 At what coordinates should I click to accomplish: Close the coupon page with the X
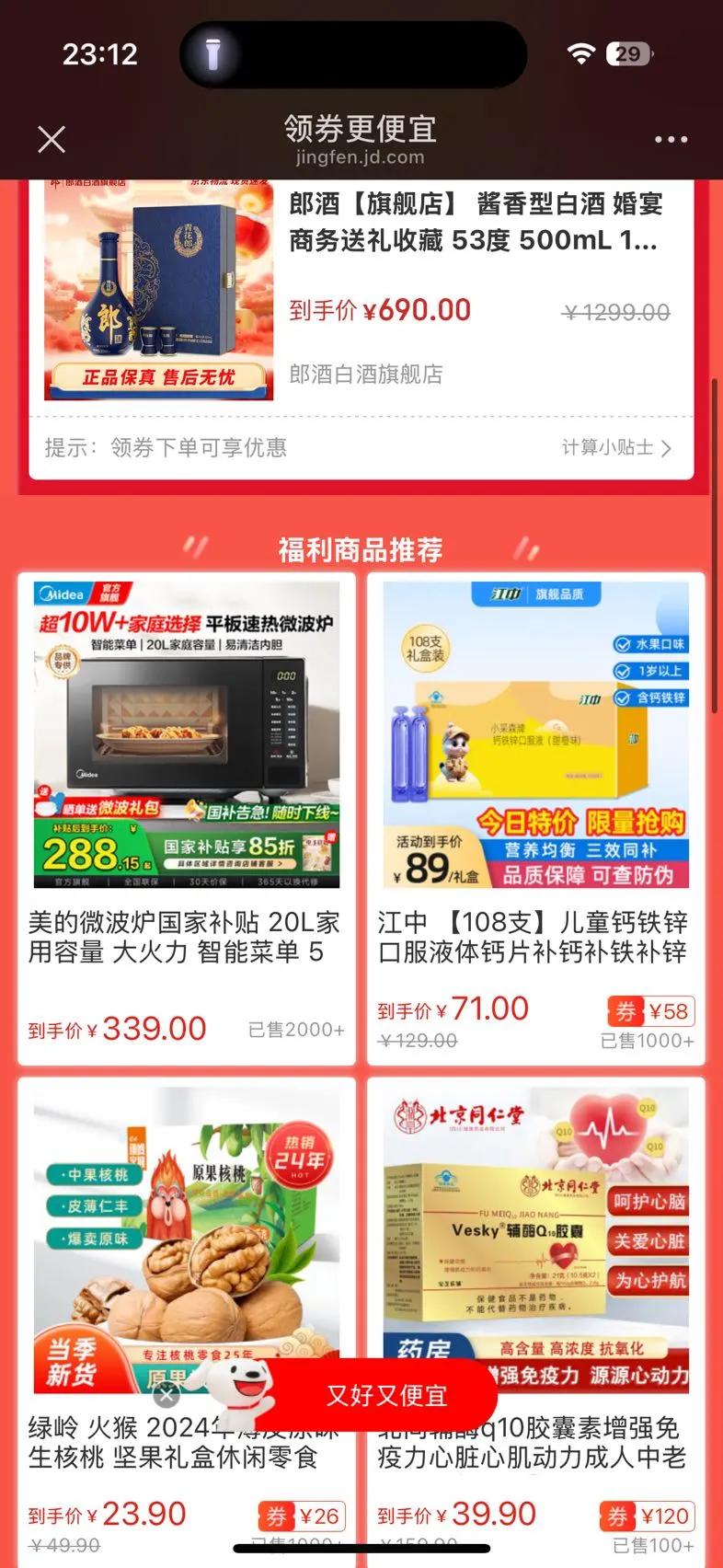click(x=52, y=140)
